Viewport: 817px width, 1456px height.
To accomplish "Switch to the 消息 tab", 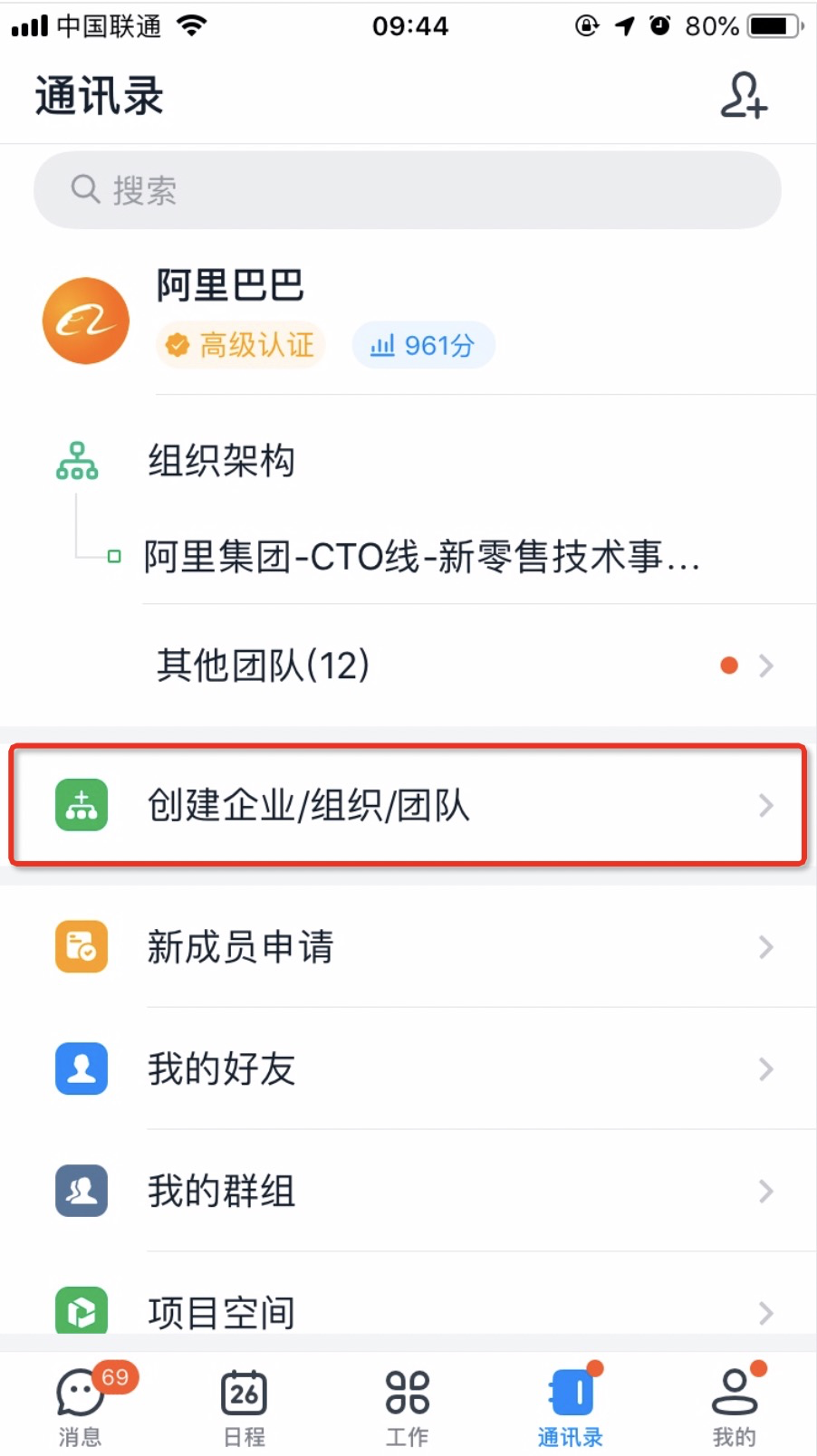I will point(82,1404).
